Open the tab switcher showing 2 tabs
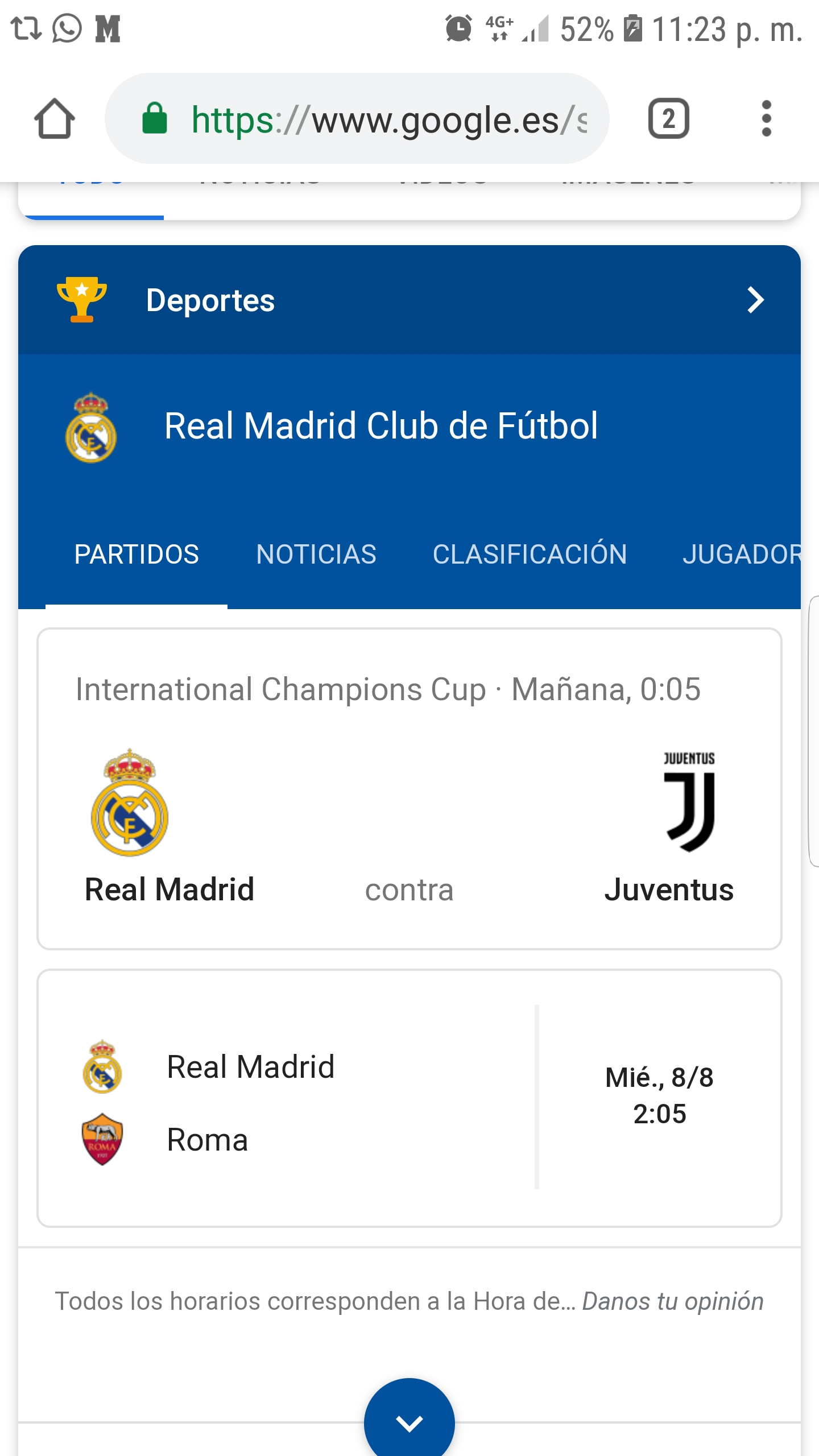Image resolution: width=819 pixels, height=1456 pixels. pyautogui.click(x=668, y=119)
